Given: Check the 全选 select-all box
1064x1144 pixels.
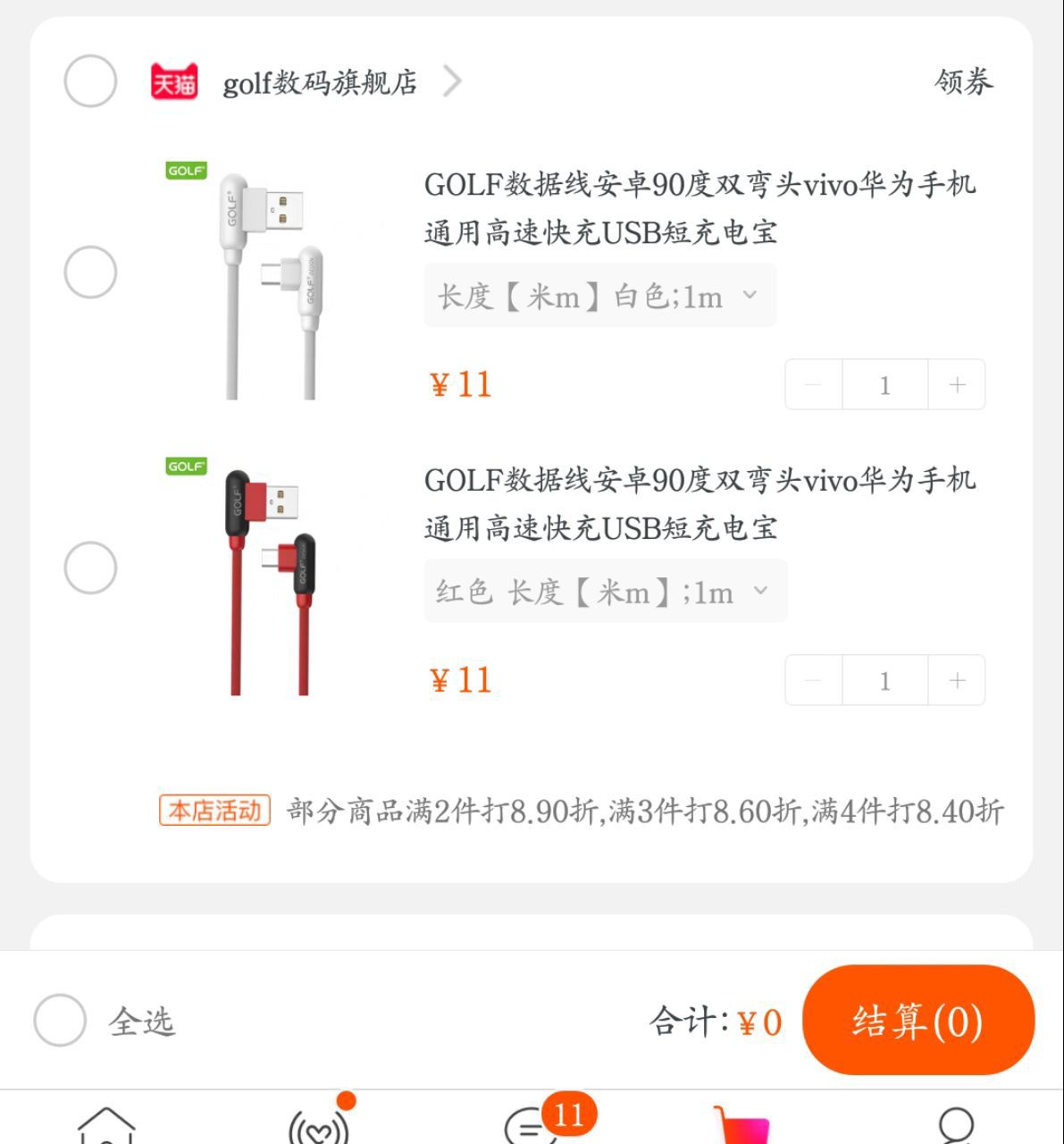Looking at the screenshot, I should tap(60, 1021).
